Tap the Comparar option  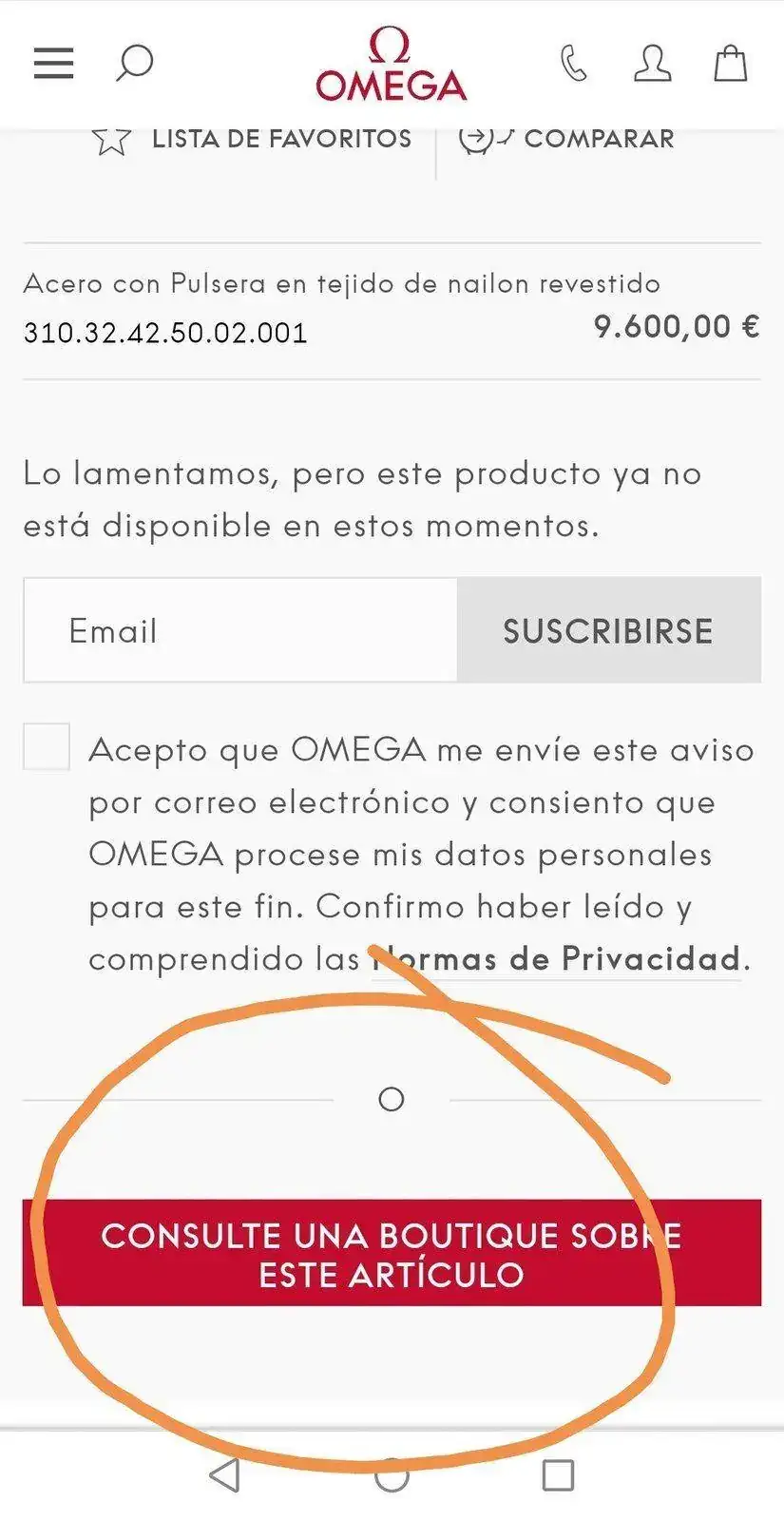point(568,139)
